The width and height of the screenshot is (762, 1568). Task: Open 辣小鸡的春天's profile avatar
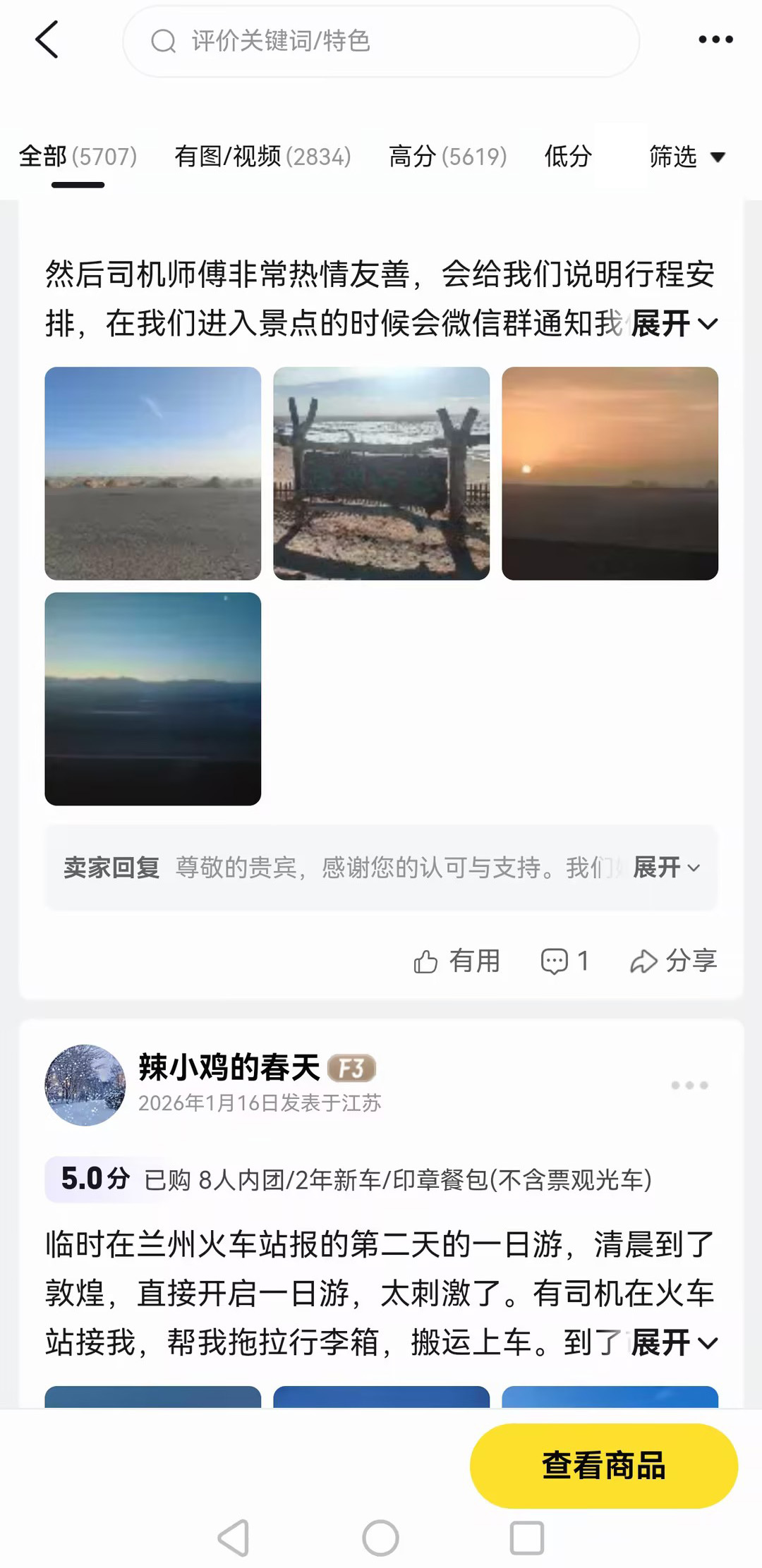85,1085
